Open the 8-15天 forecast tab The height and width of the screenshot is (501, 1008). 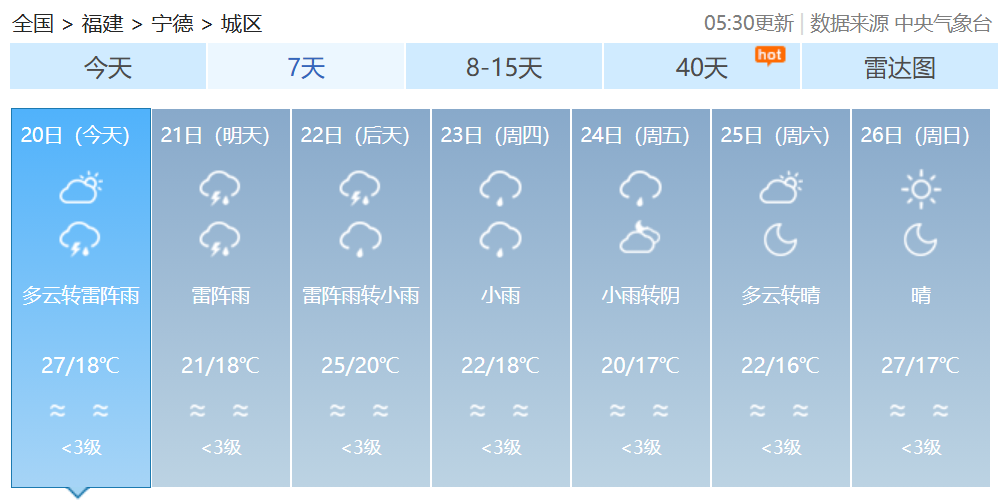tap(504, 67)
